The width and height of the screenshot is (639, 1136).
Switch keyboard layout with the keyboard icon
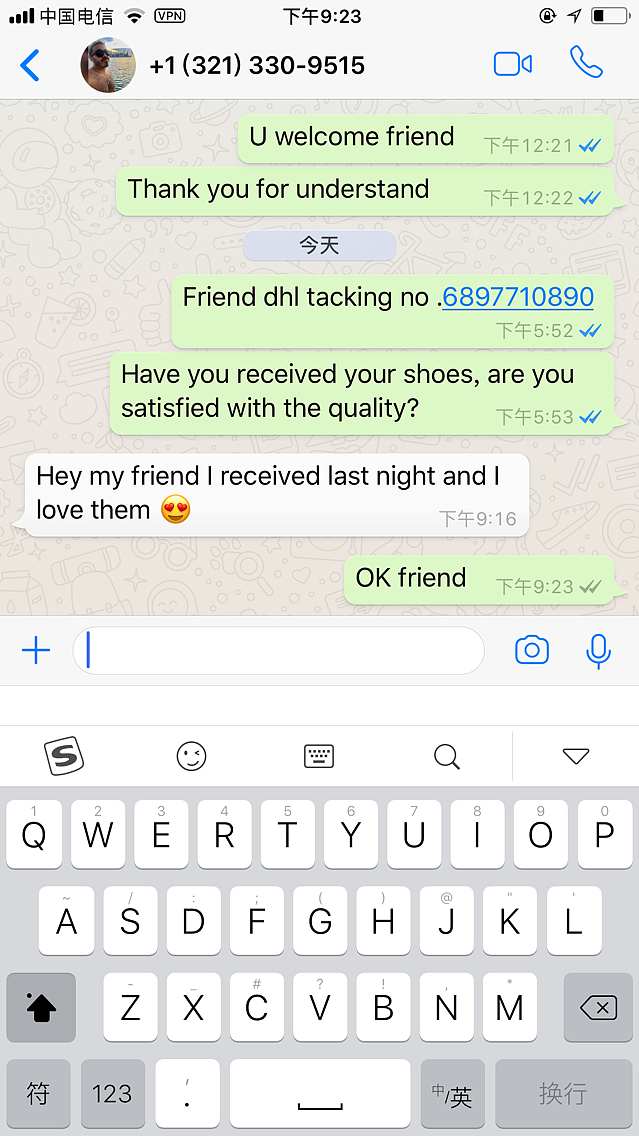click(318, 756)
